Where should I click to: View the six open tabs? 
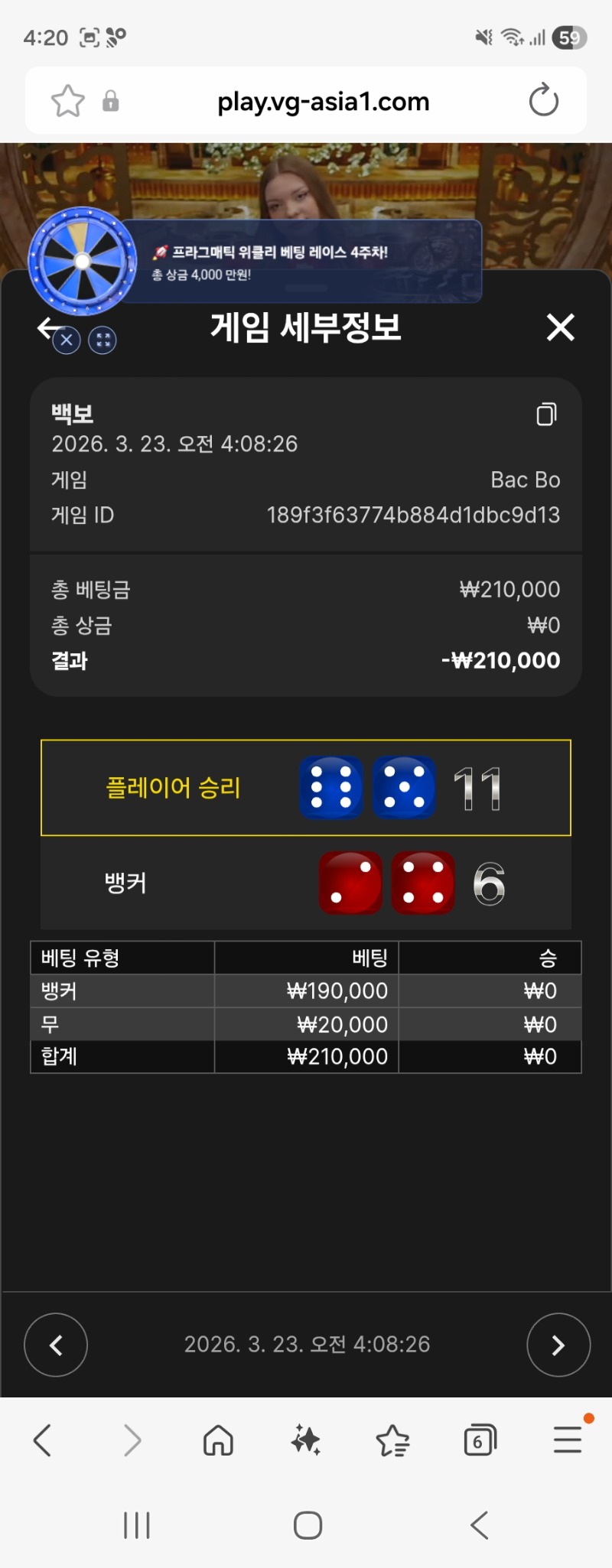480,1440
